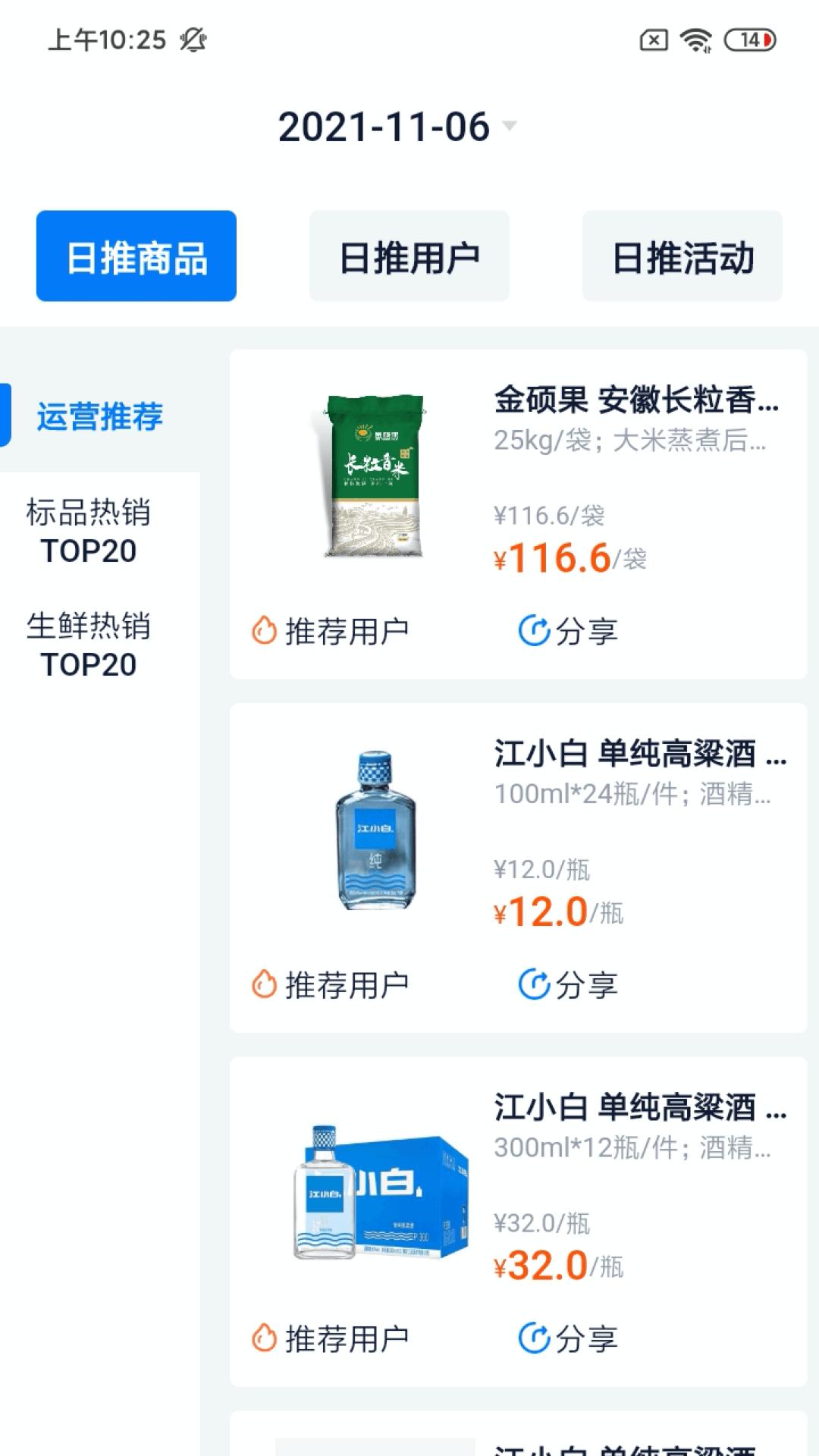Click the 推荐用户 text on the rice card
This screenshot has height=1456, width=819.
[x=348, y=629]
